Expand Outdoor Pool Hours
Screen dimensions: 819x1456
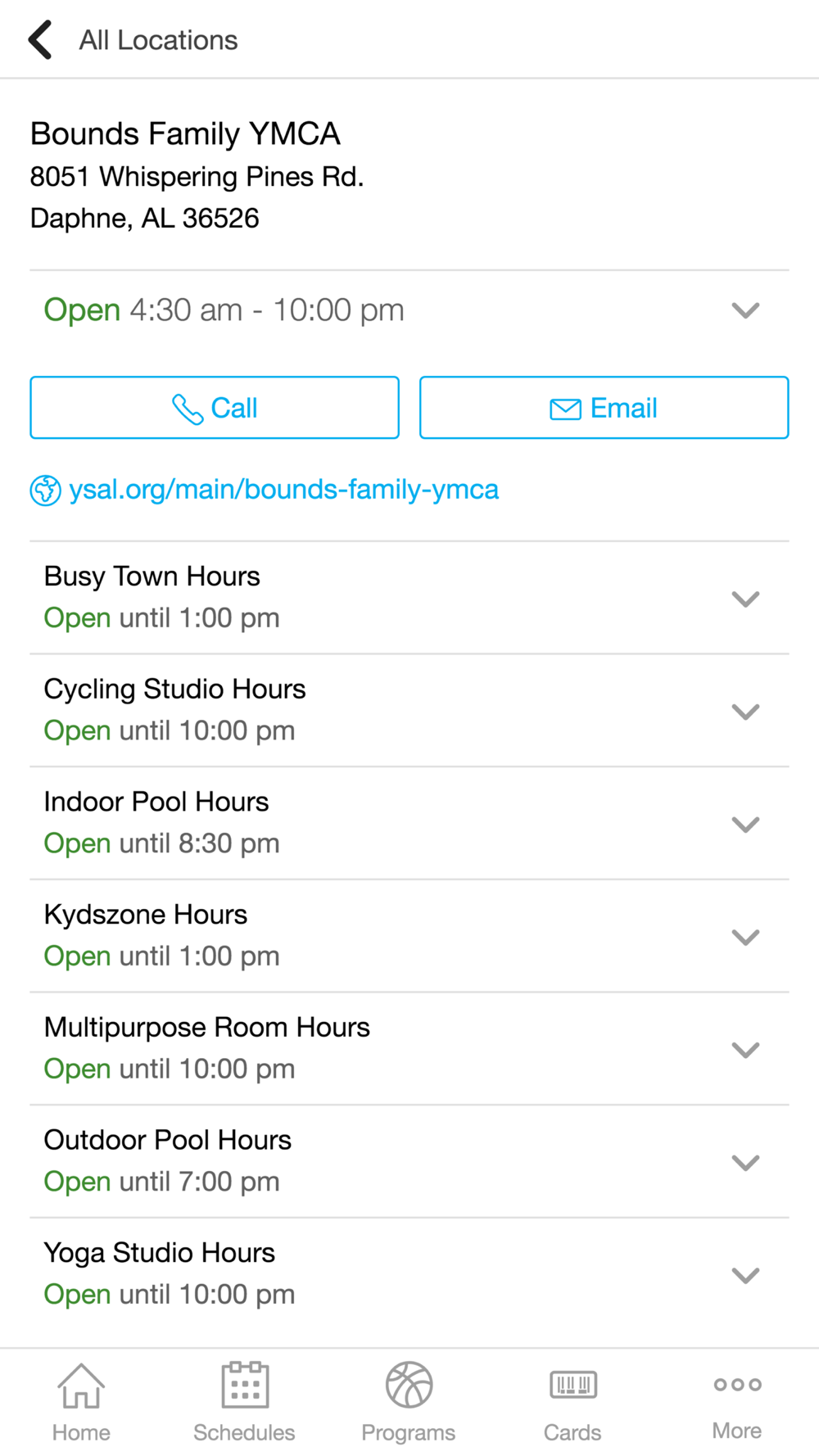(x=409, y=1162)
